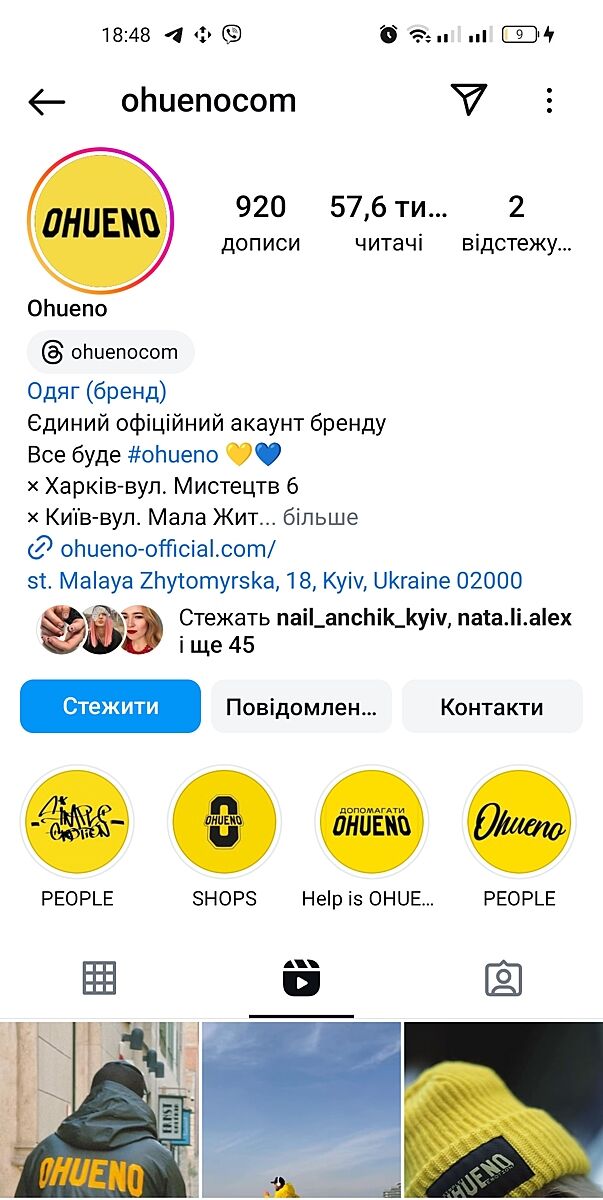Image resolution: width=603 pixels, height=1200 pixels.
Task: Go back using the top-left arrow
Action: tap(46, 101)
